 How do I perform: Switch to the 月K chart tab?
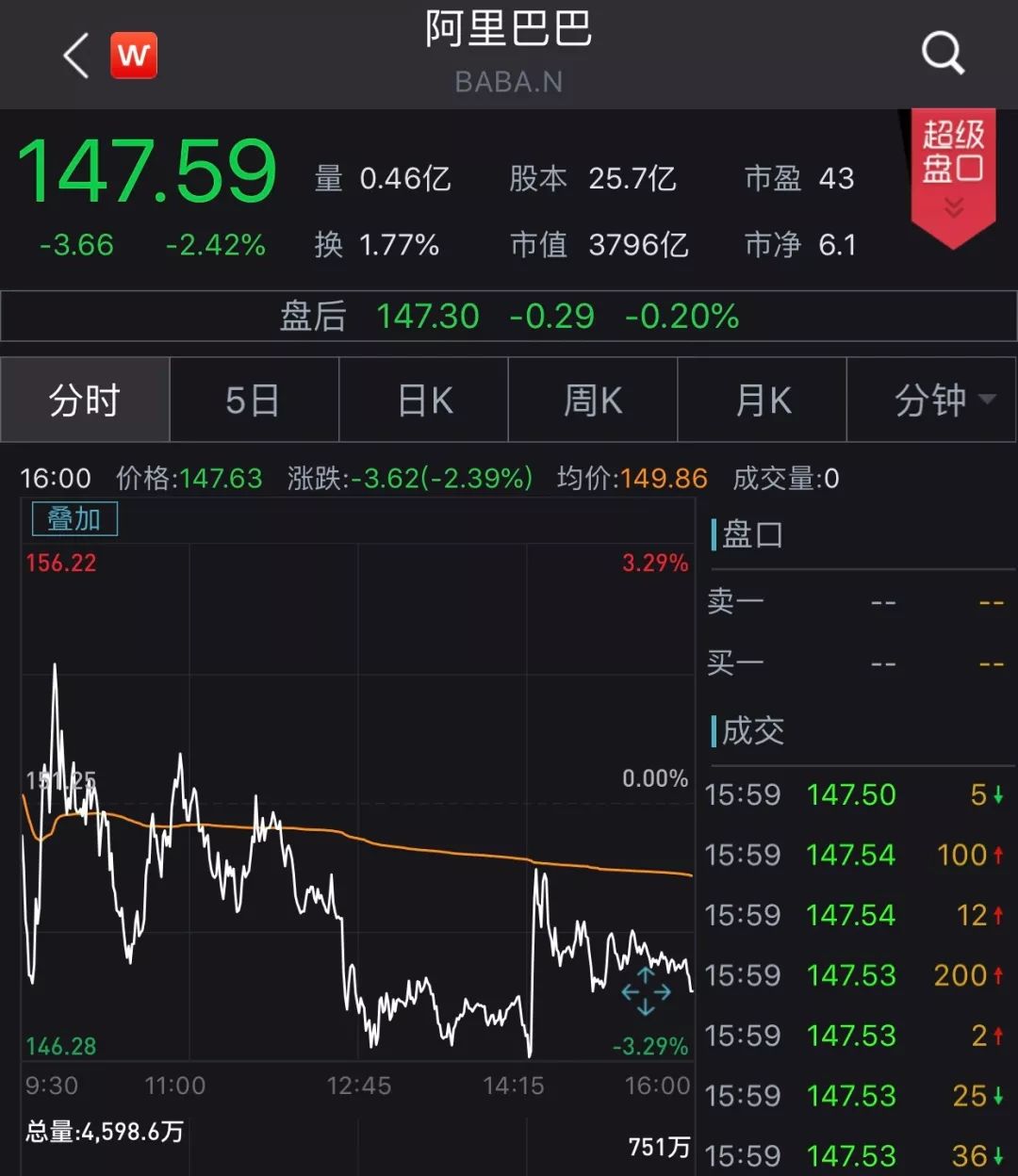pos(763,400)
